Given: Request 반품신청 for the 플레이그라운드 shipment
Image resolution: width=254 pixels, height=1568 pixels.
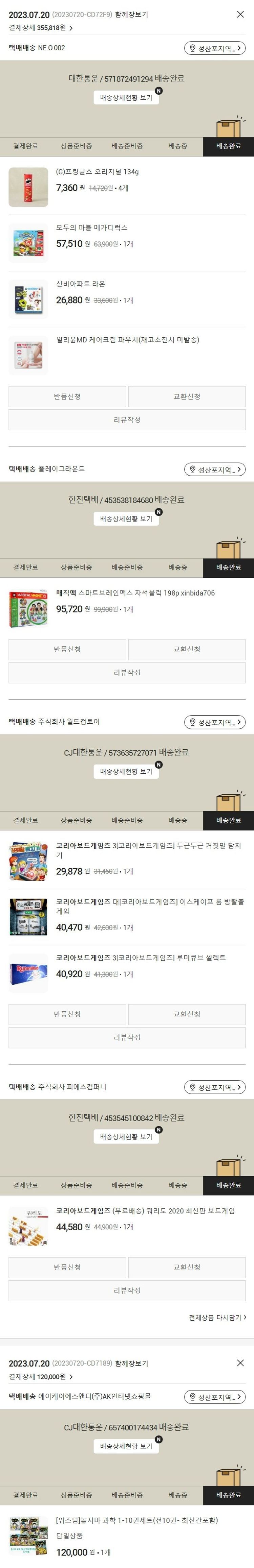Looking at the screenshot, I should click(x=67, y=650).
